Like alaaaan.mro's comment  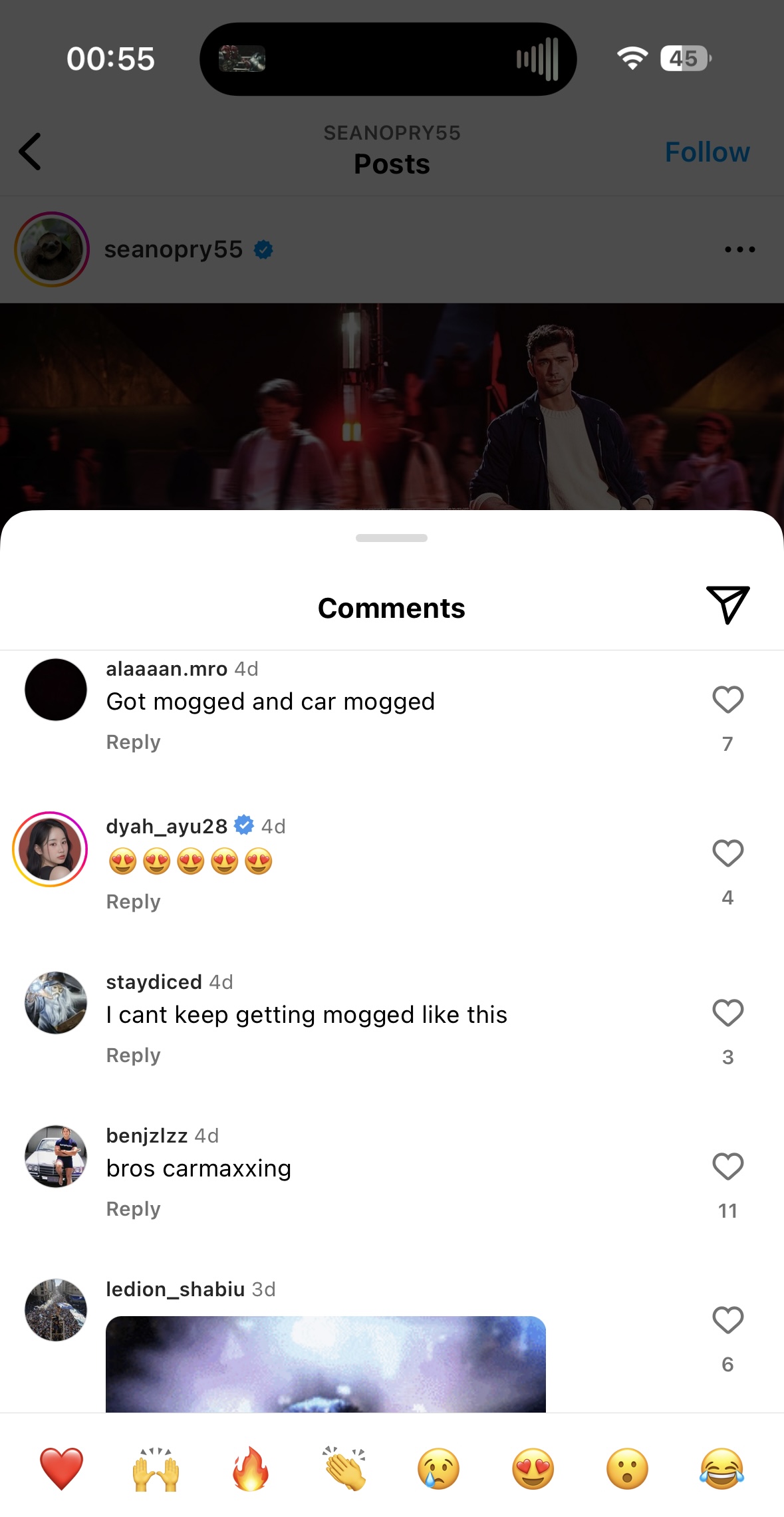727,700
